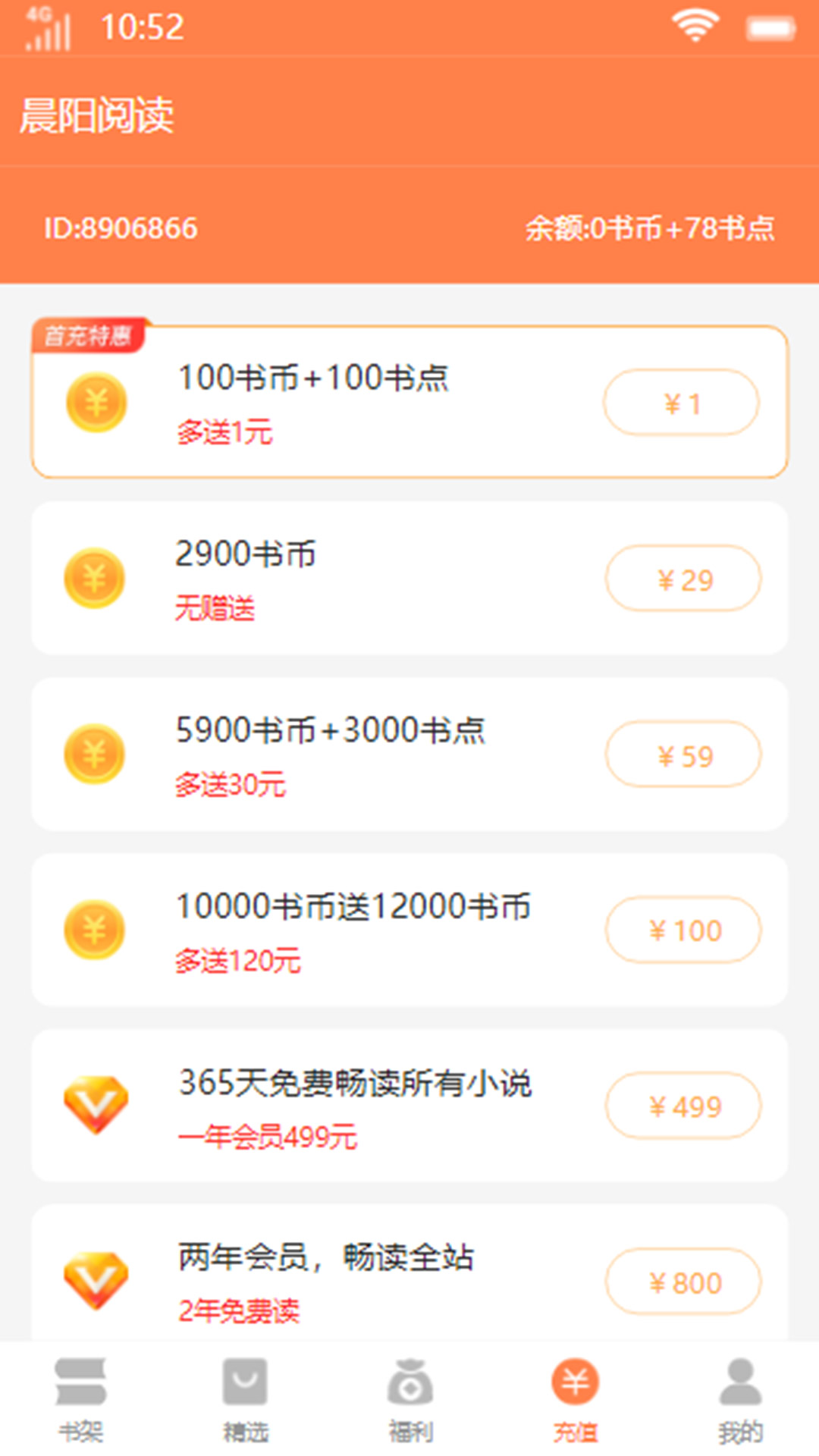This screenshot has height=1456, width=819.
Task: Click the 首充特惠 promotional badge
Action: click(90, 334)
